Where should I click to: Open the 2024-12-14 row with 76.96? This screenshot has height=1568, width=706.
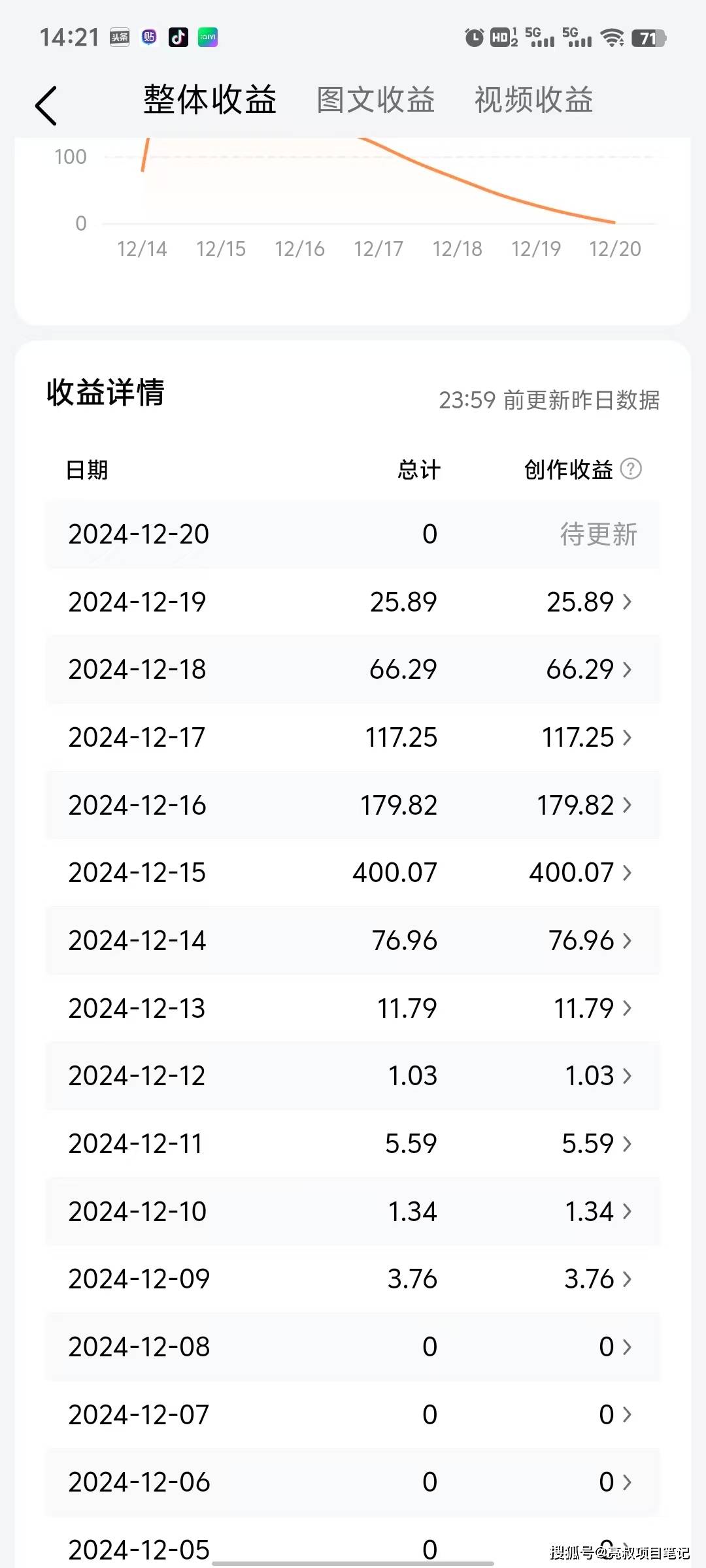(353, 941)
